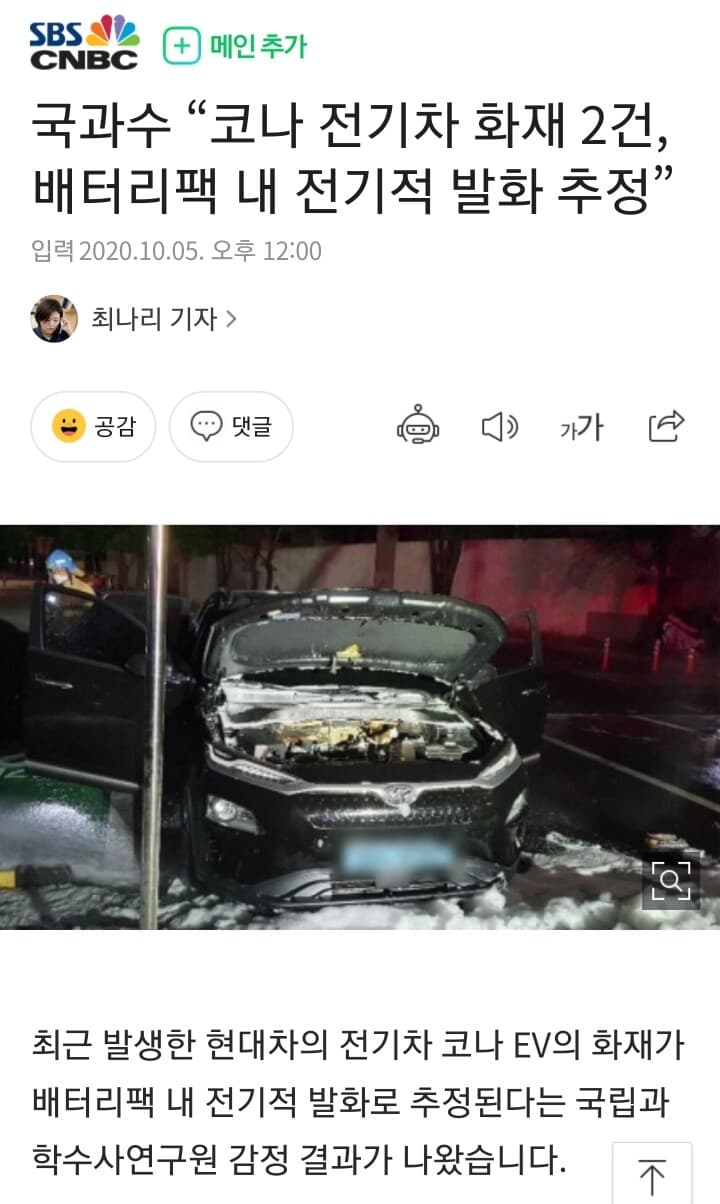
Task: Enlarge car photo via magnifier icon
Action: pos(670,880)
